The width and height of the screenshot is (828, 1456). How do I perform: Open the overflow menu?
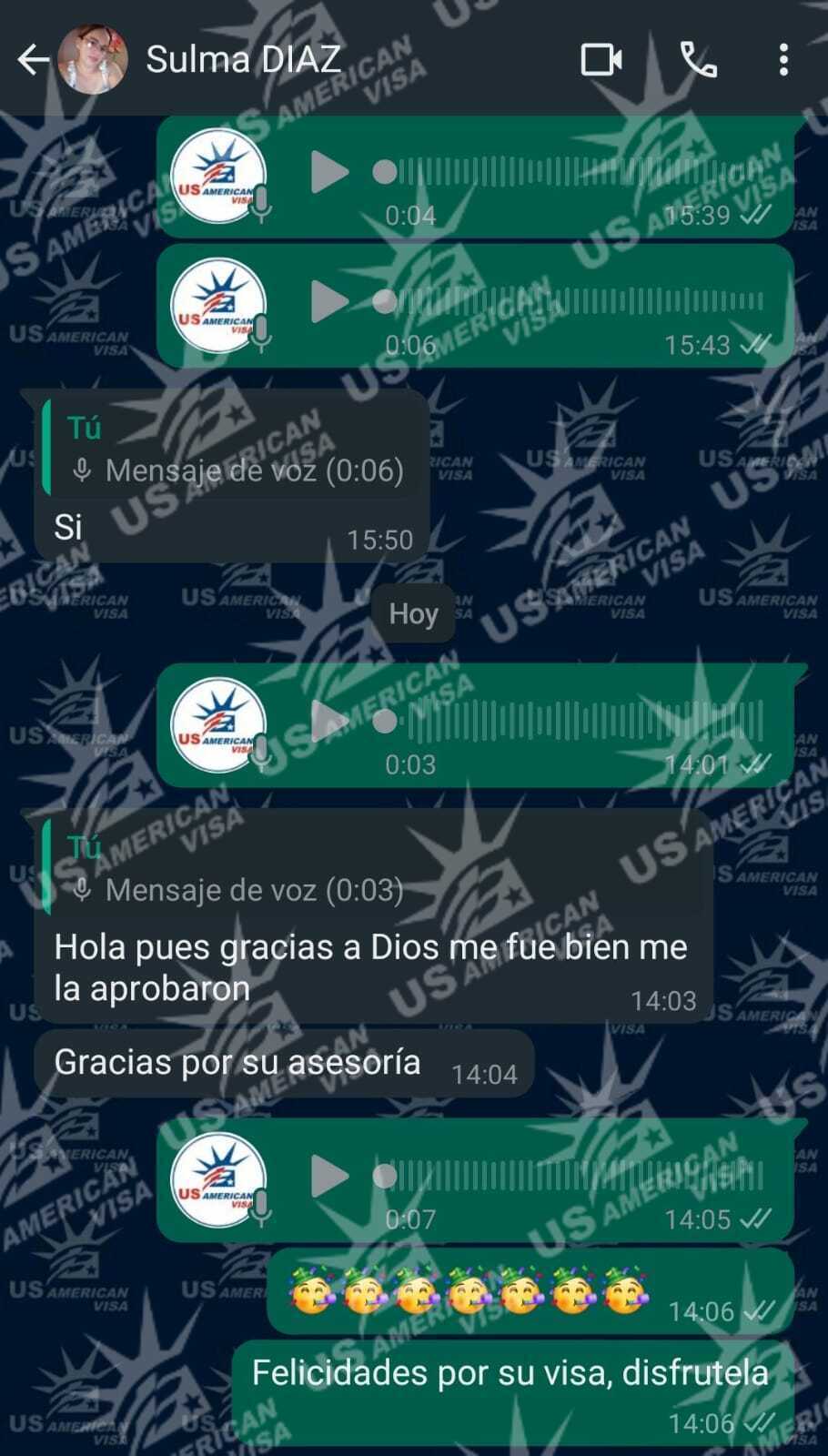coord(783,60)
